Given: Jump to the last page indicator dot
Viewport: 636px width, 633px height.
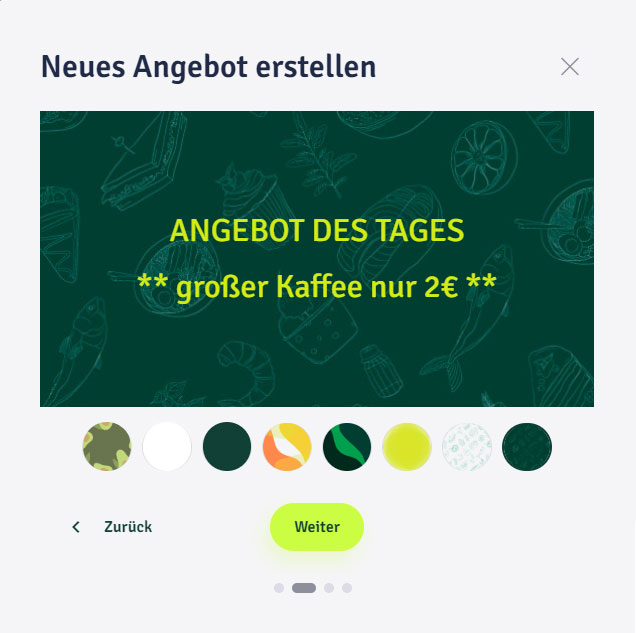Looking at the screenshot, I should (x=347, y=588).
